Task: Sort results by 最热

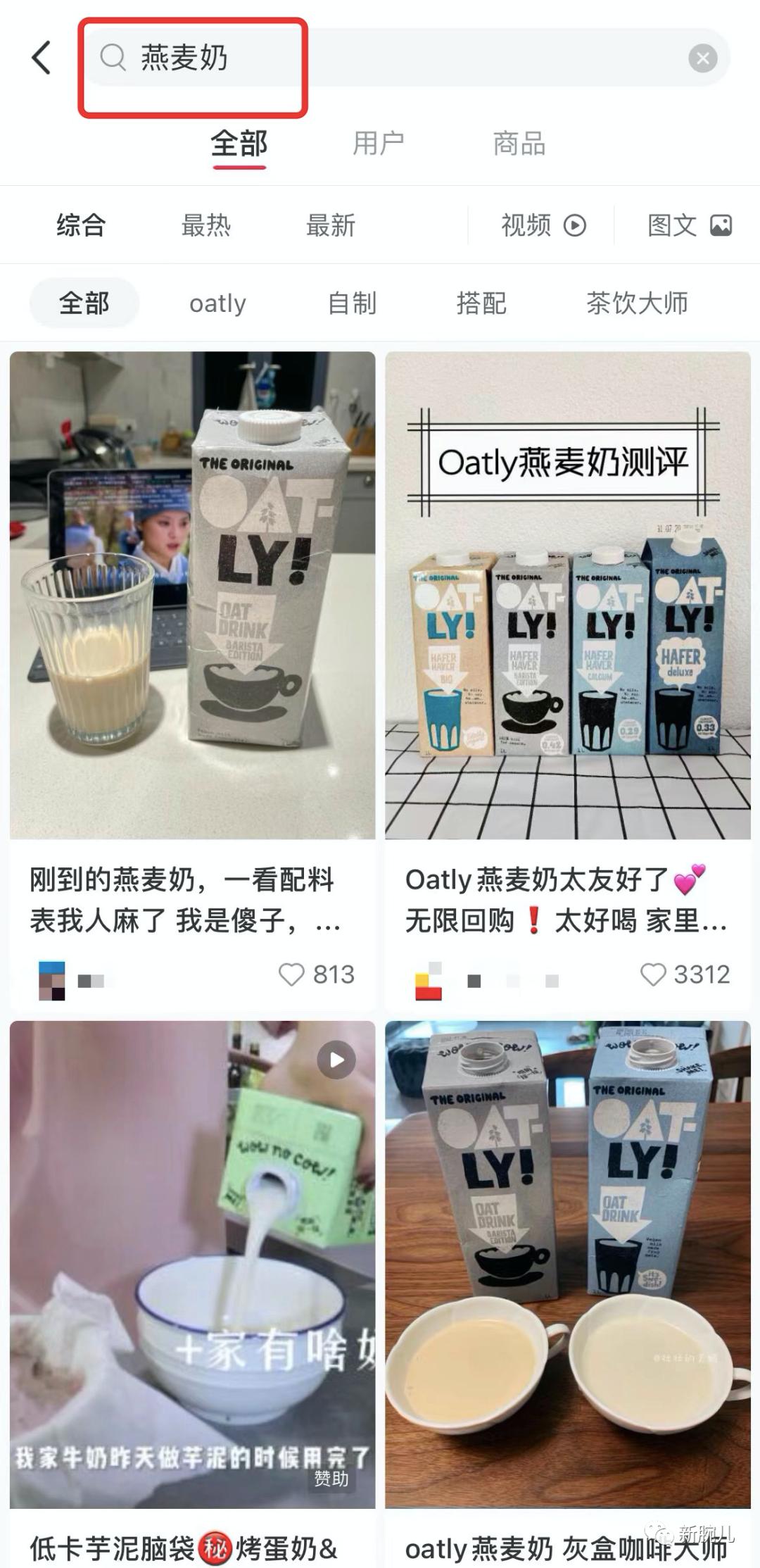Action: click(206, 225)
